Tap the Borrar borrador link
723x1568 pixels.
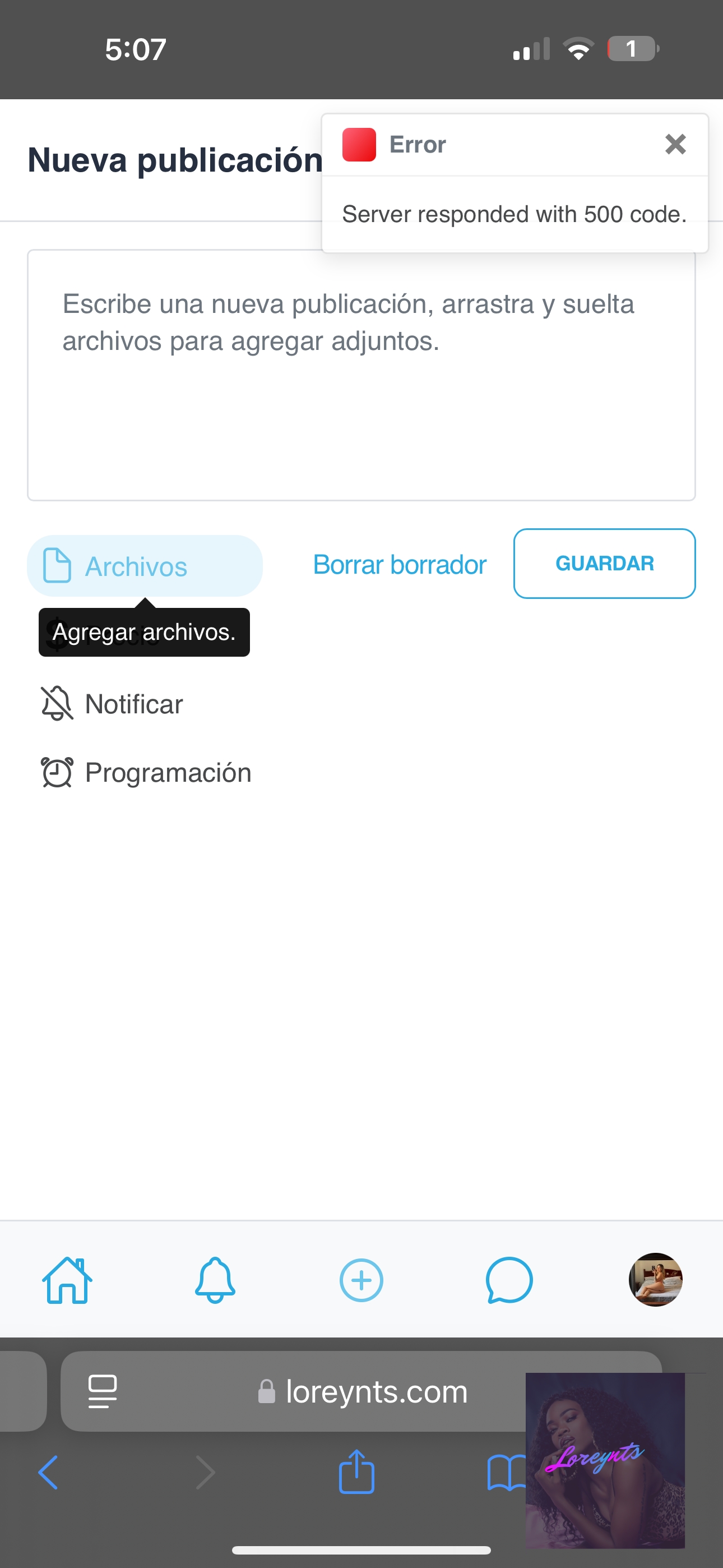click(x=400, y=565)
